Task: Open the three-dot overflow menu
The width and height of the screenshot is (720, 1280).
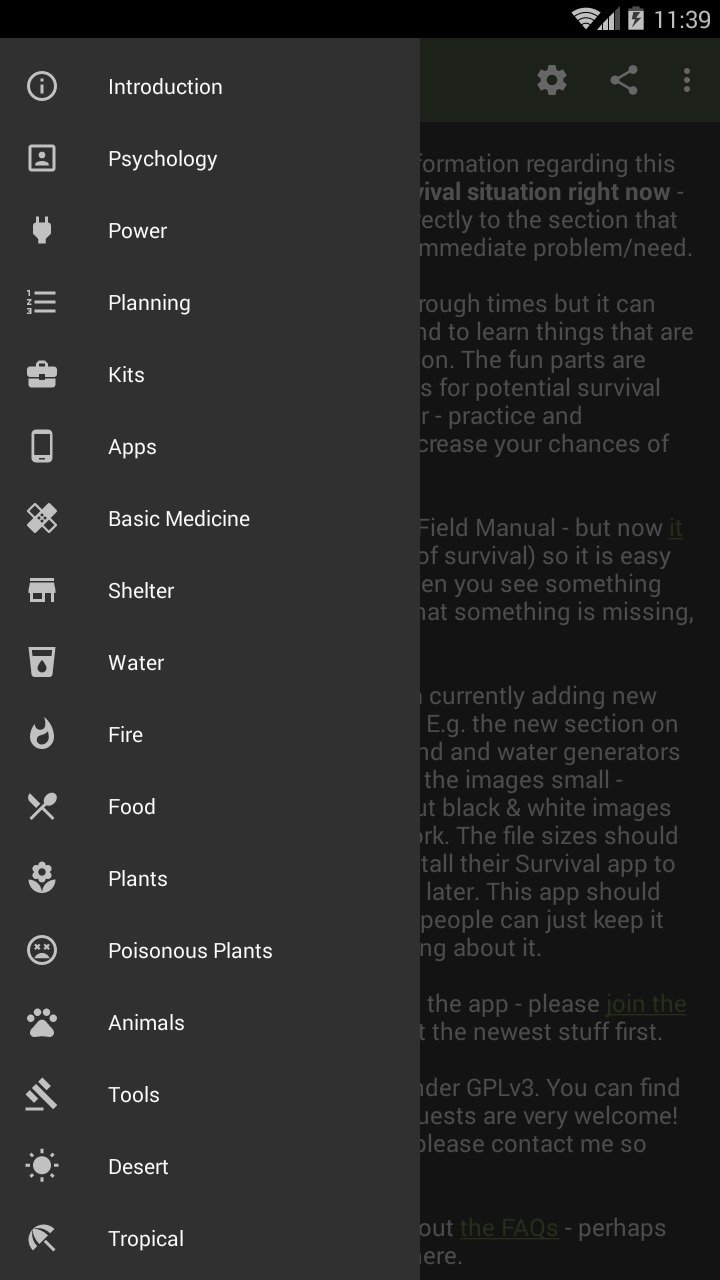Action: click(x=686, y=81)
